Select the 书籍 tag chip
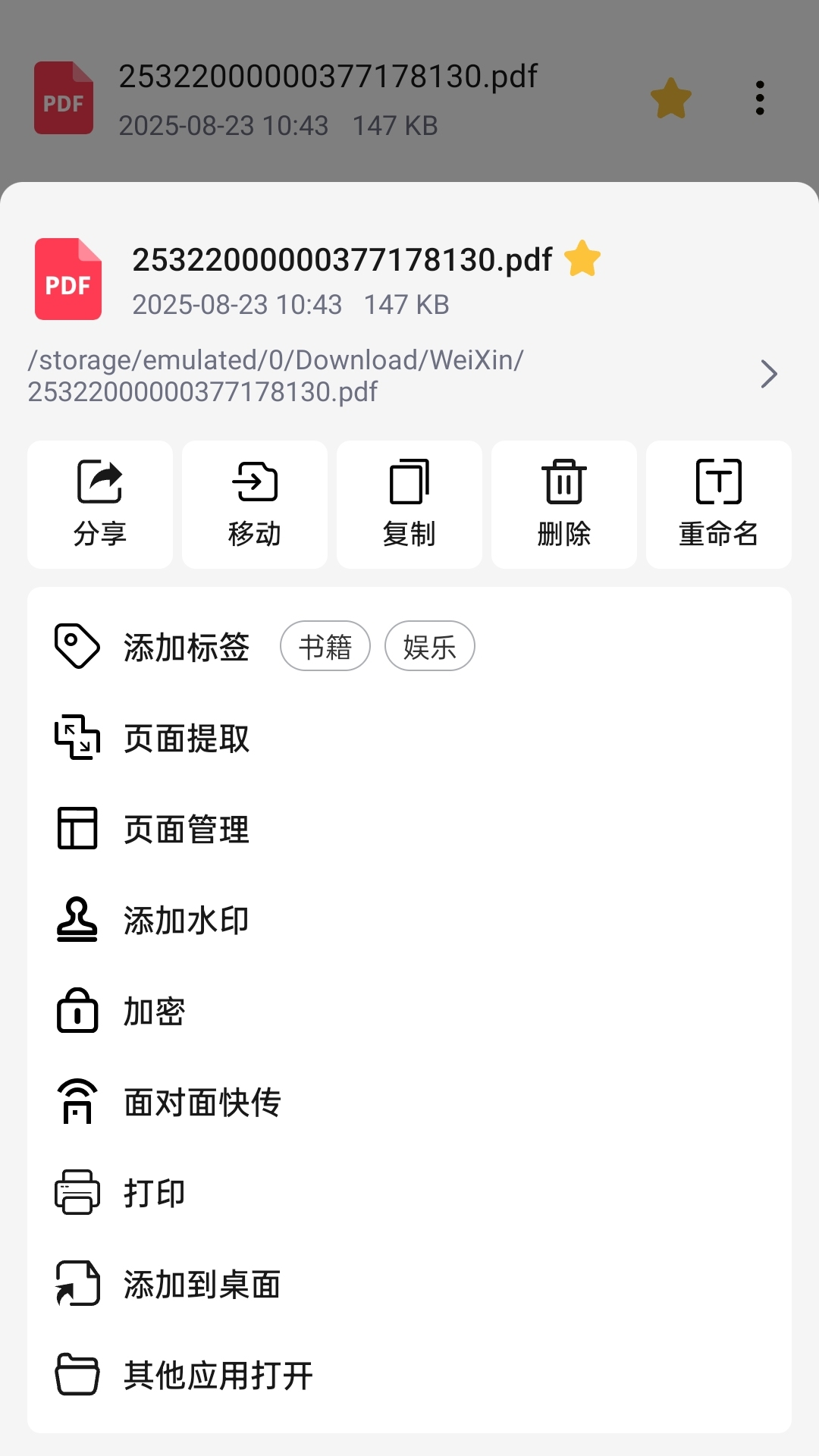 (325, 646)
